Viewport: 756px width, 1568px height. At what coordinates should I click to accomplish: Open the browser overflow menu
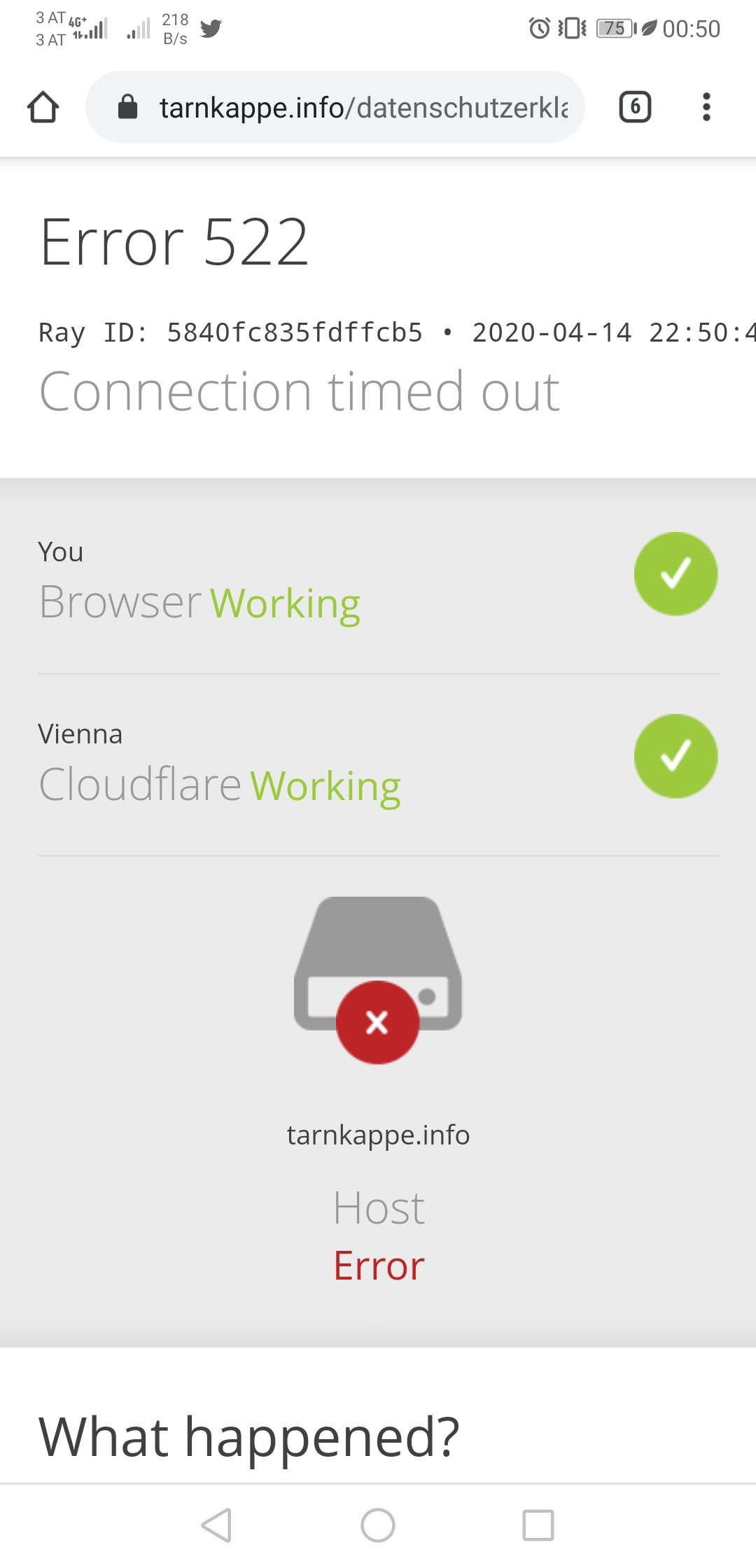[706, 107]
